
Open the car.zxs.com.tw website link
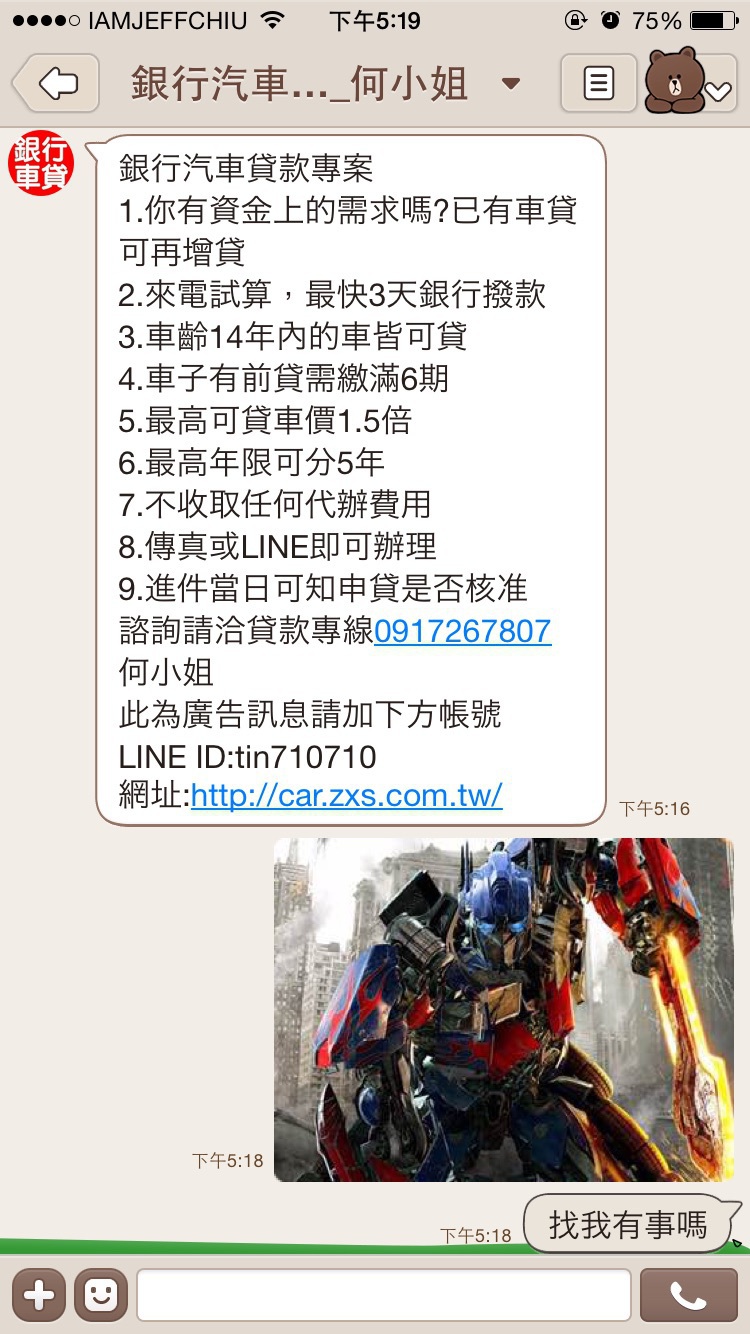pyautogui.click(x=346, y=796)
